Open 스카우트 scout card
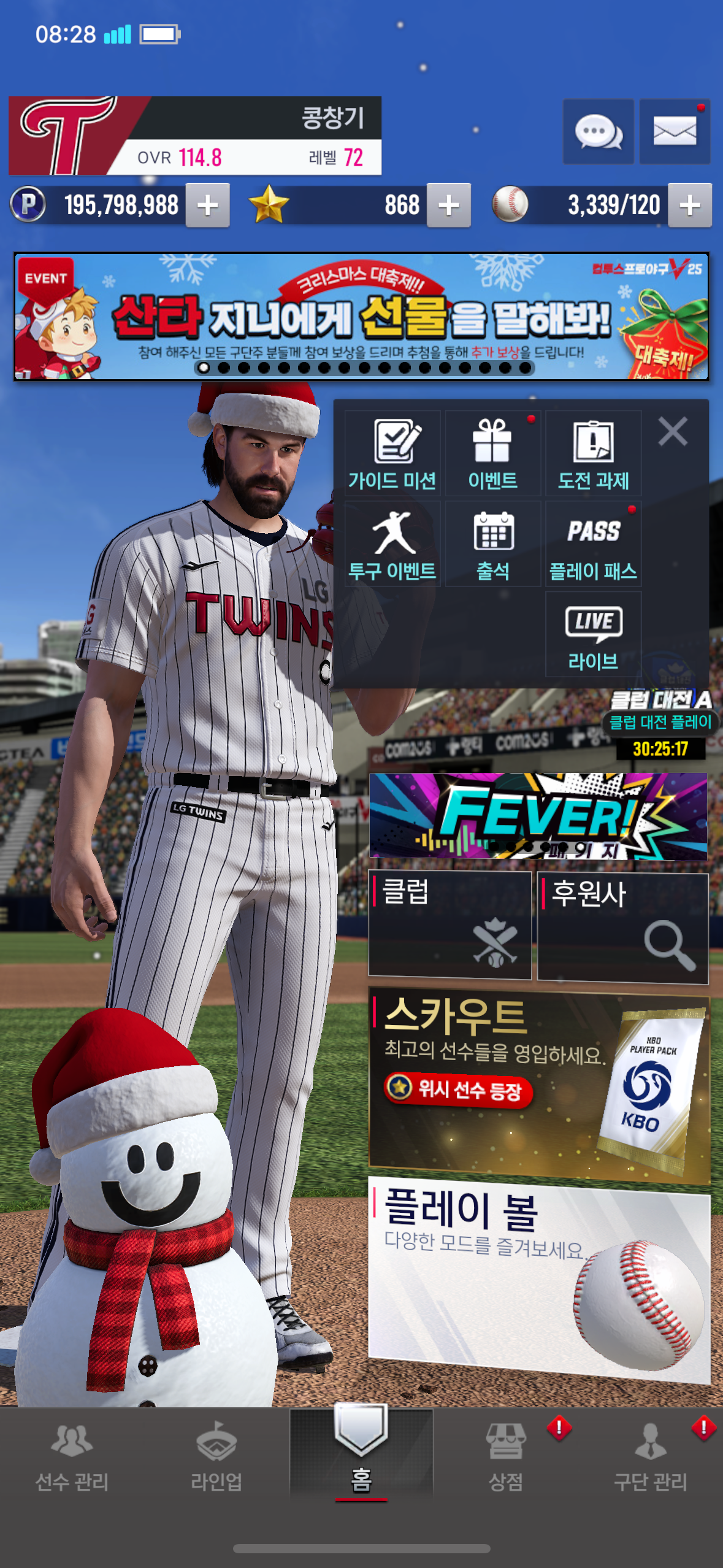 pos(538,1084)
